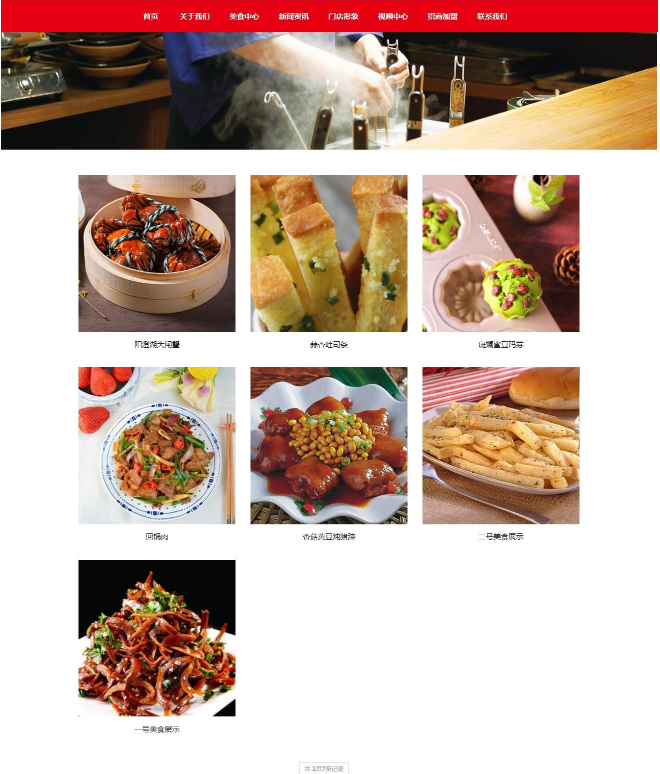Open the 联系我们 page
The width and height of the screenshot is (660, 774).
coord(492,17)
